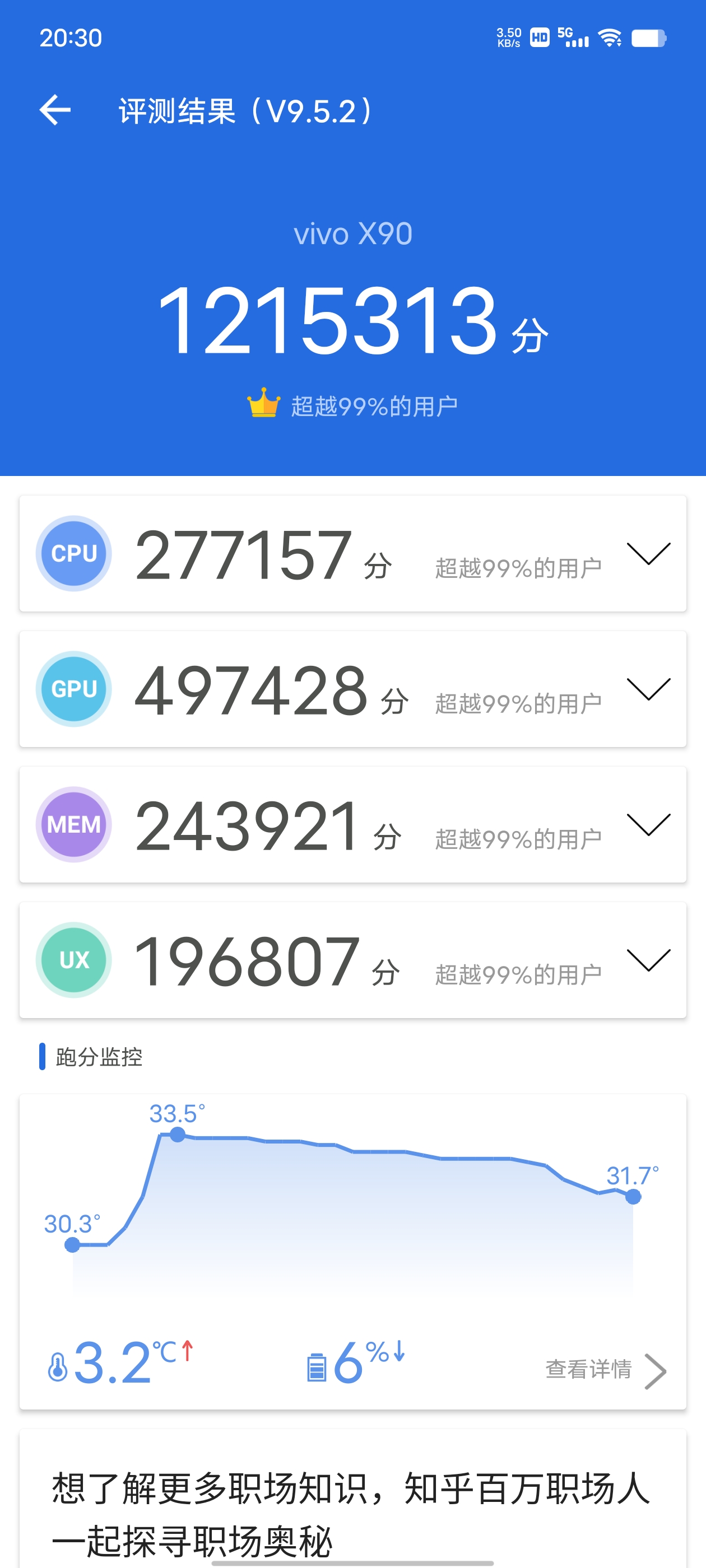Image resolution: width=706 pixels, height=1568 pixels.
Task: Open the 评测结果（V9.5.2）title
Action: click(246, 110)
